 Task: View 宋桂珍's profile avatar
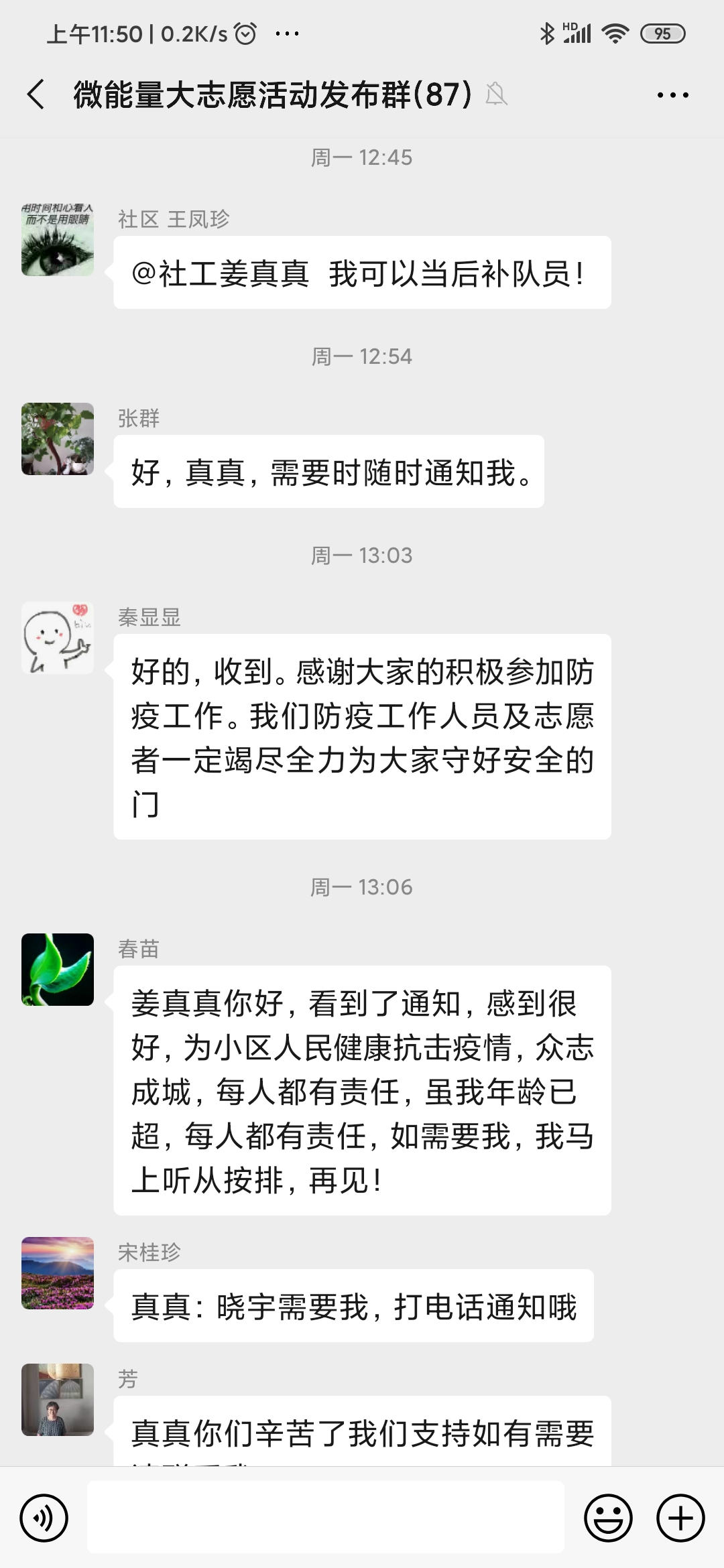[58, 1273]
